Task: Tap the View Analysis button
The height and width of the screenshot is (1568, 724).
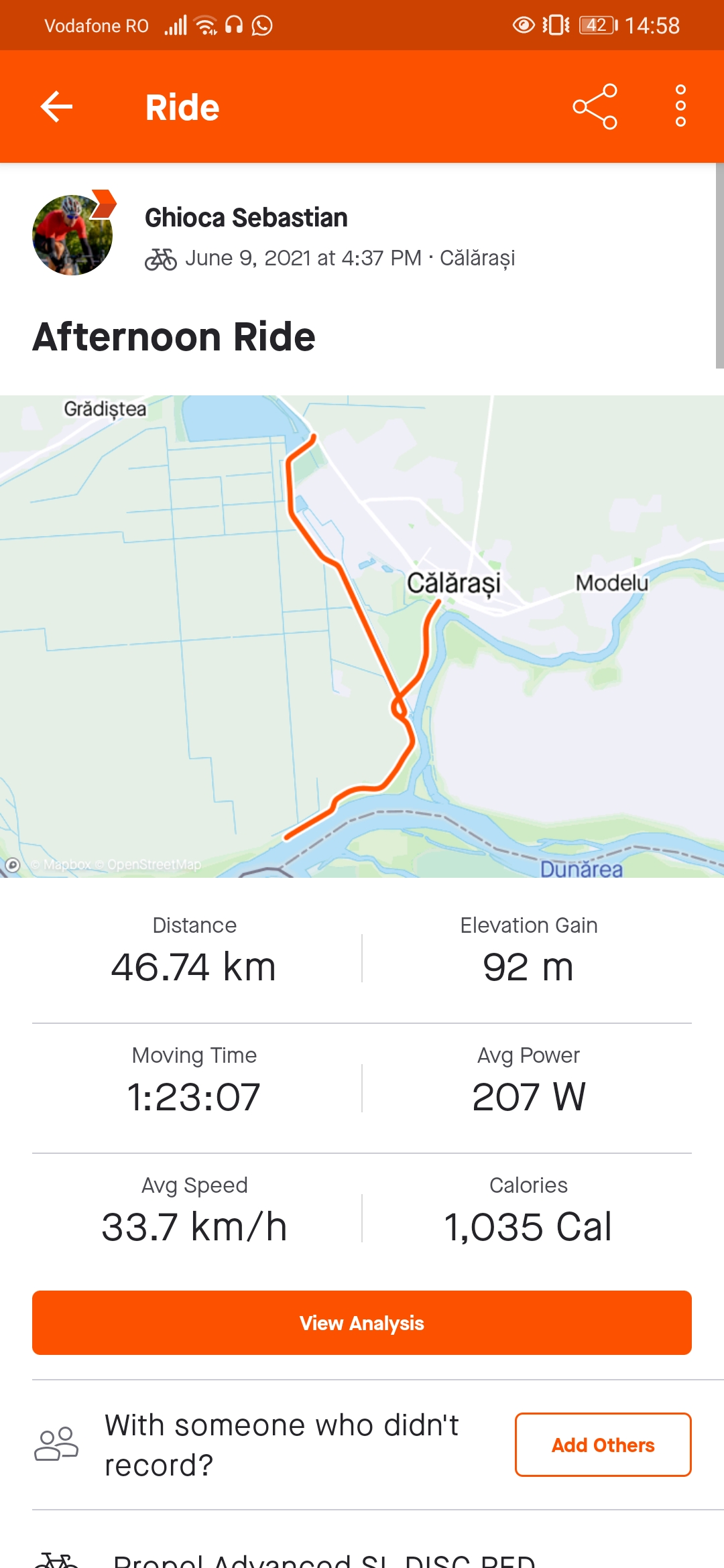Action: (x=362, y=1323)
